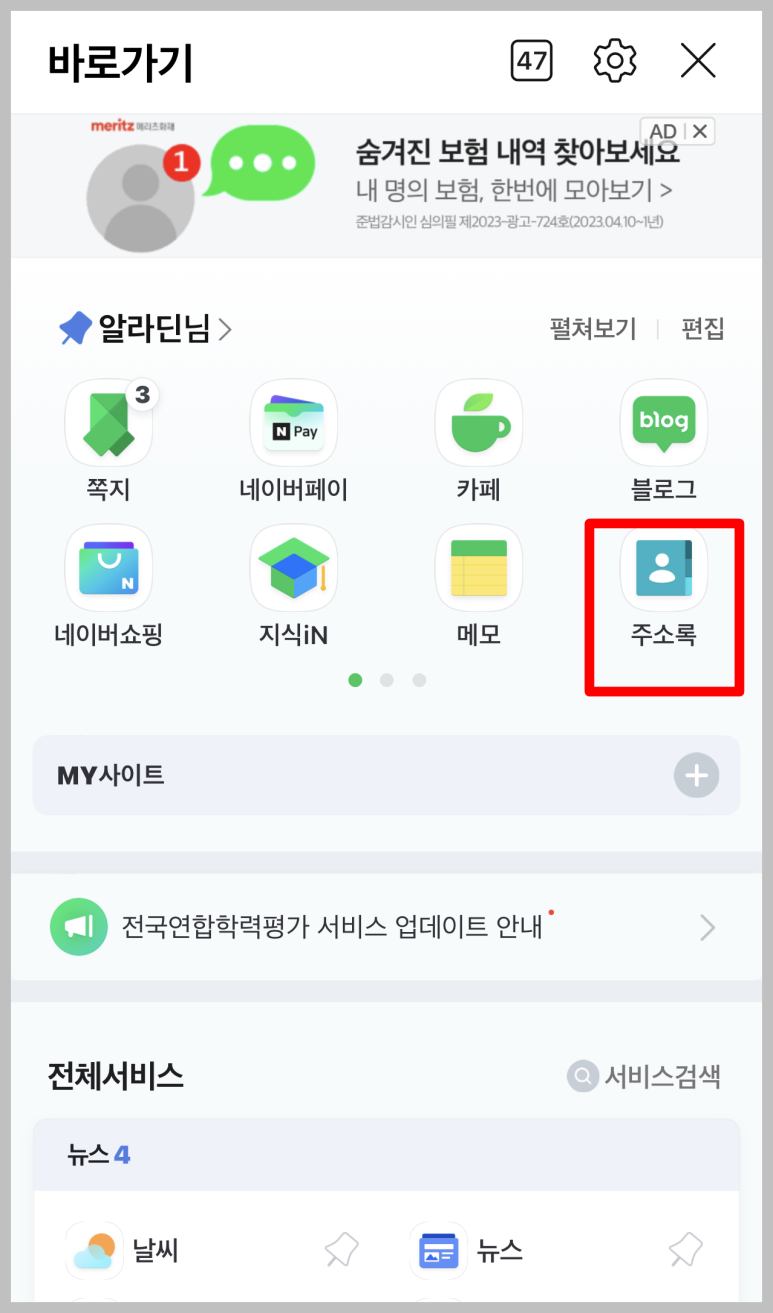Open the settings gear
The image size is (773, 1313).
pyautogui.click(x=615, y=62)
